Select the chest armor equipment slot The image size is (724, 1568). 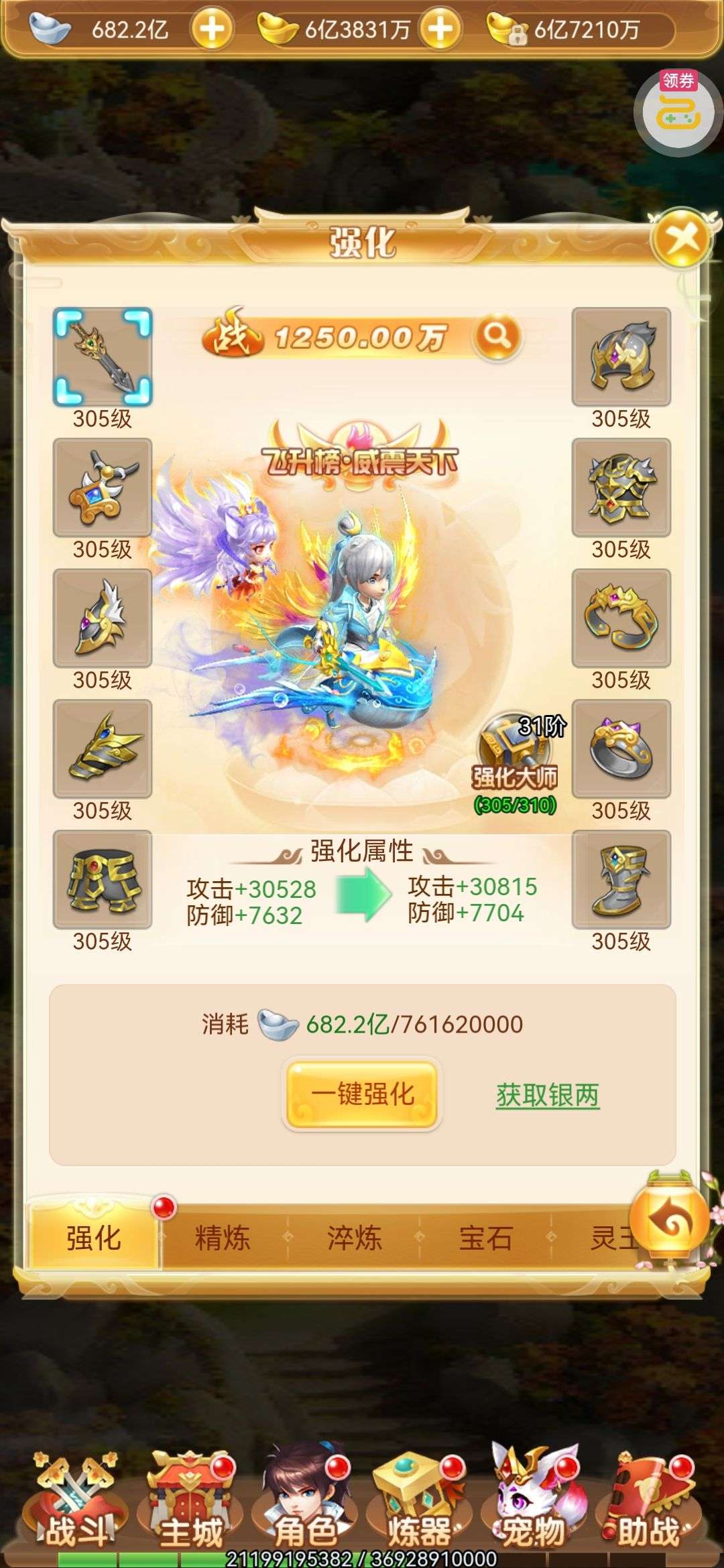621,487
